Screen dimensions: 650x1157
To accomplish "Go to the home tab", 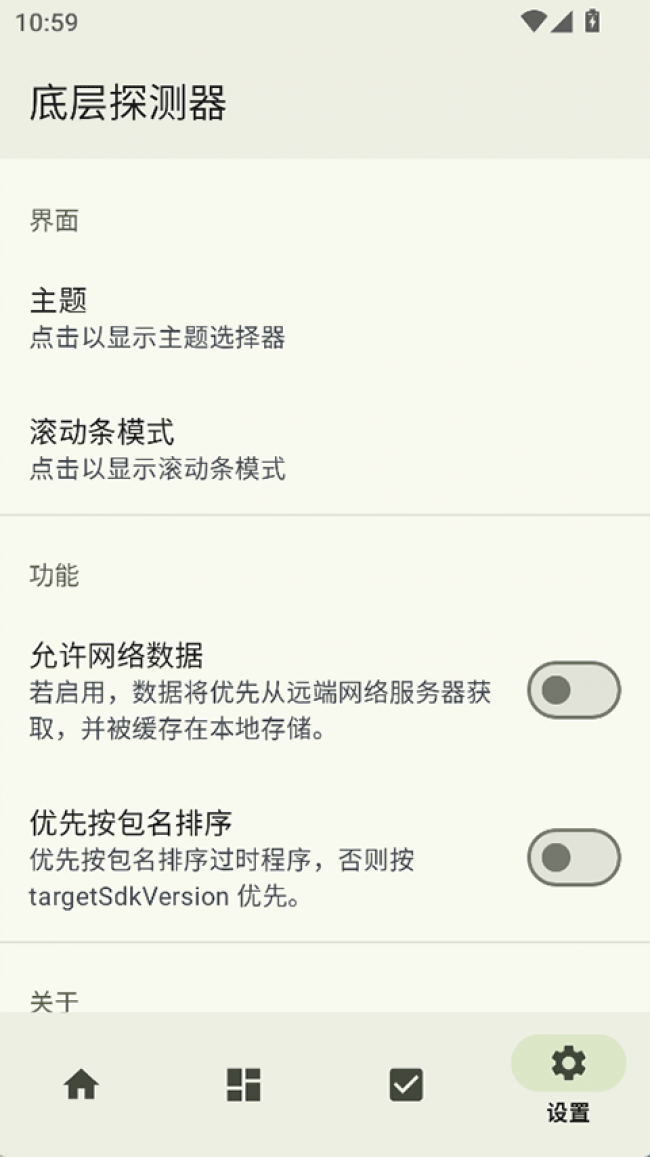I will tap(81, 1084).
